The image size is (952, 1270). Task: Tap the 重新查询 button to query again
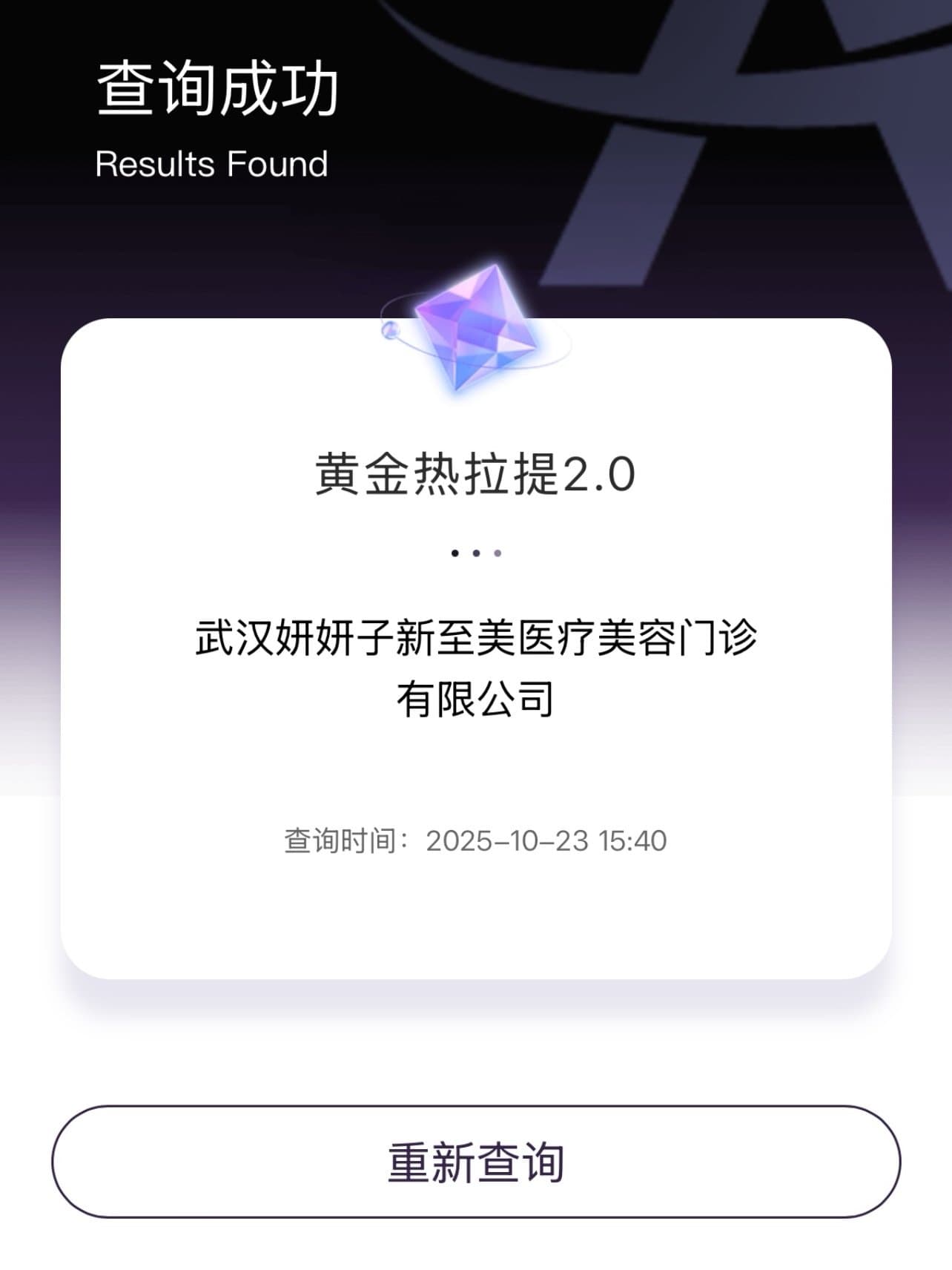475,1162
